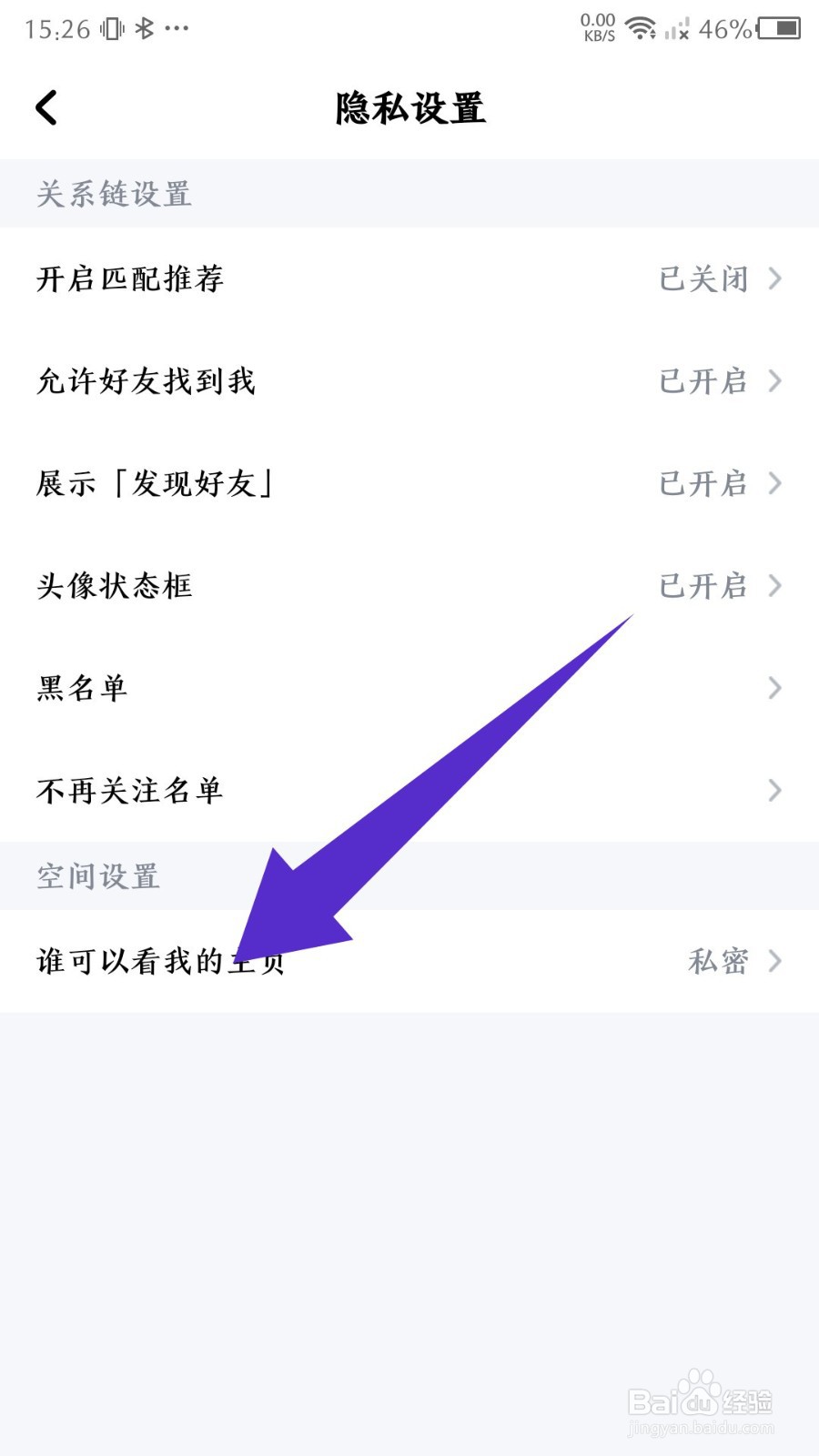Open the 展示「发现好友」setting
This screenshot has height=1456, width=819.
click(x=409, y=484)
